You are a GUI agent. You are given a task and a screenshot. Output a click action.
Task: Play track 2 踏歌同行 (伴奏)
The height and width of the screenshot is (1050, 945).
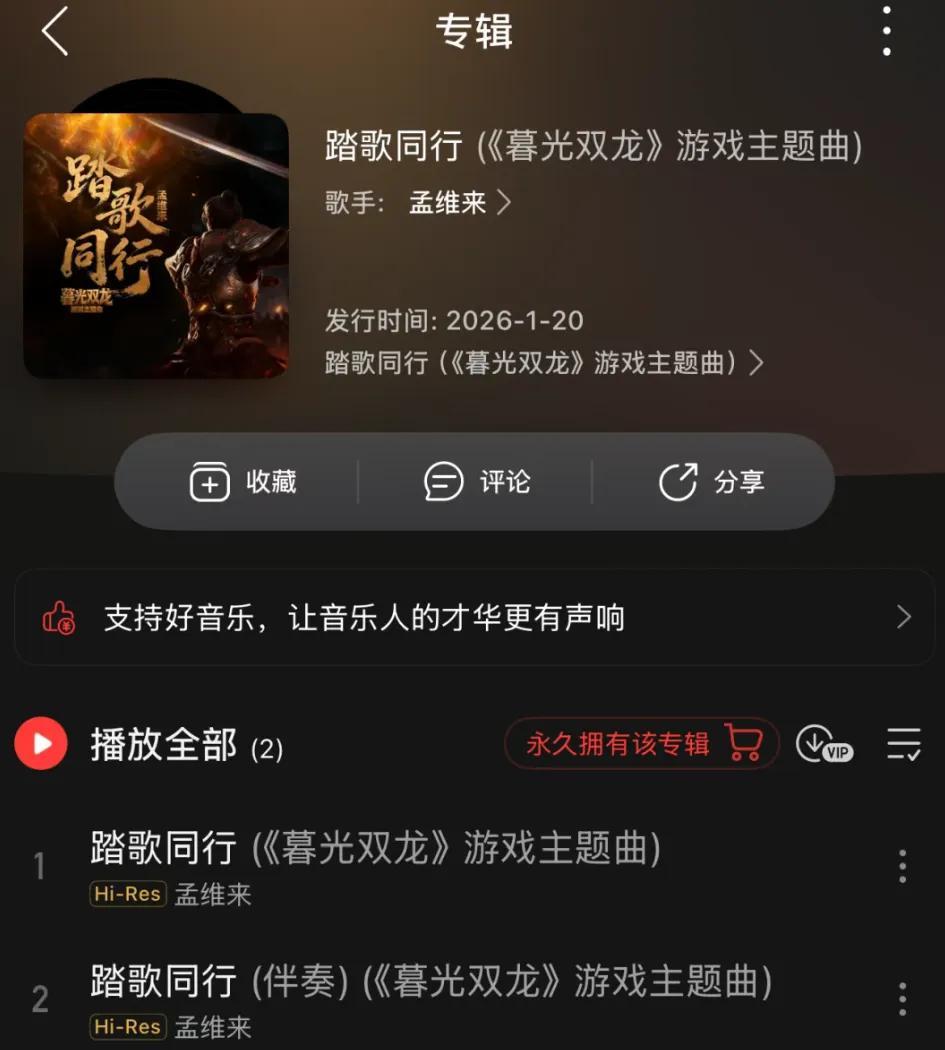coord(430,982)
